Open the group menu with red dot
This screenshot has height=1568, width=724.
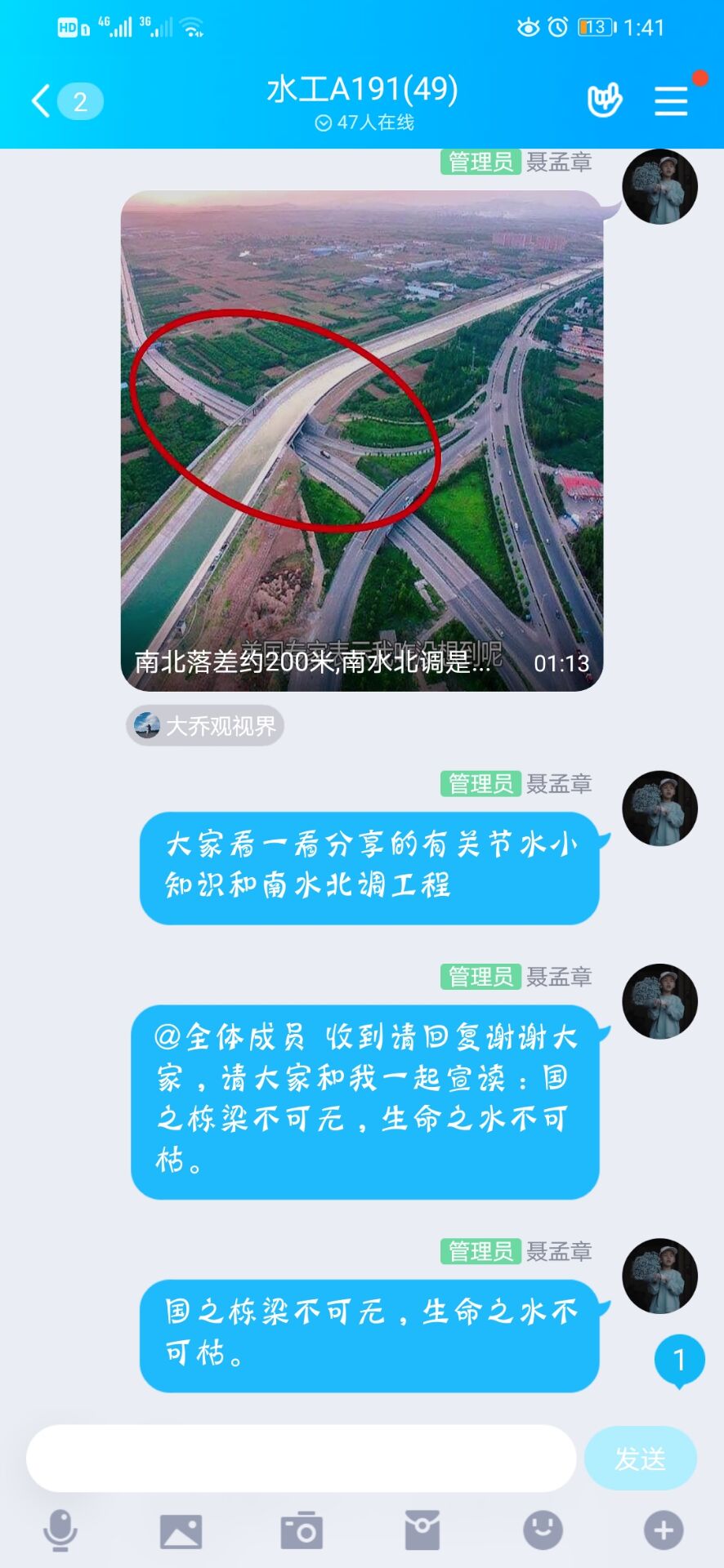tap(671, 101)
